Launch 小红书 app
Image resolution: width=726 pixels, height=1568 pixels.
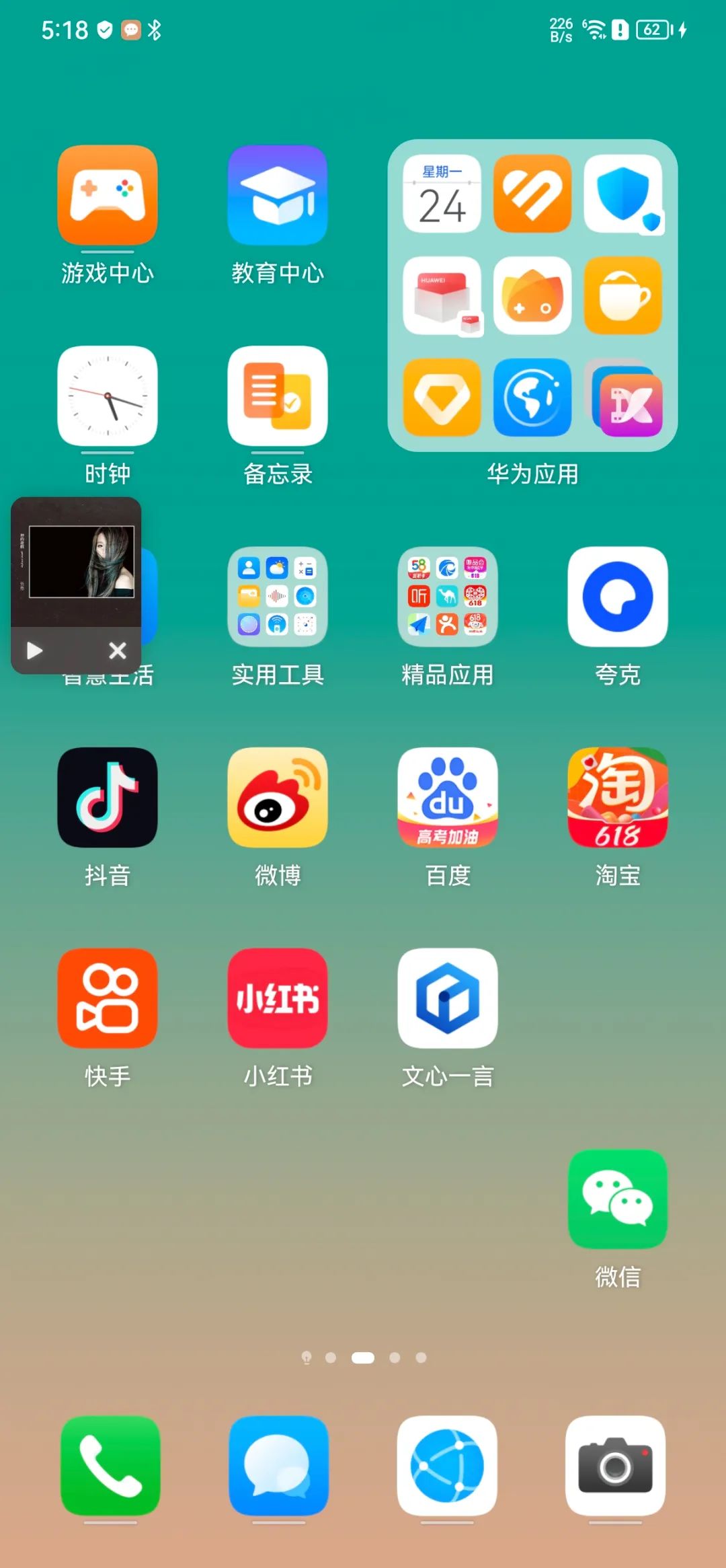click(x=278, y=998)
